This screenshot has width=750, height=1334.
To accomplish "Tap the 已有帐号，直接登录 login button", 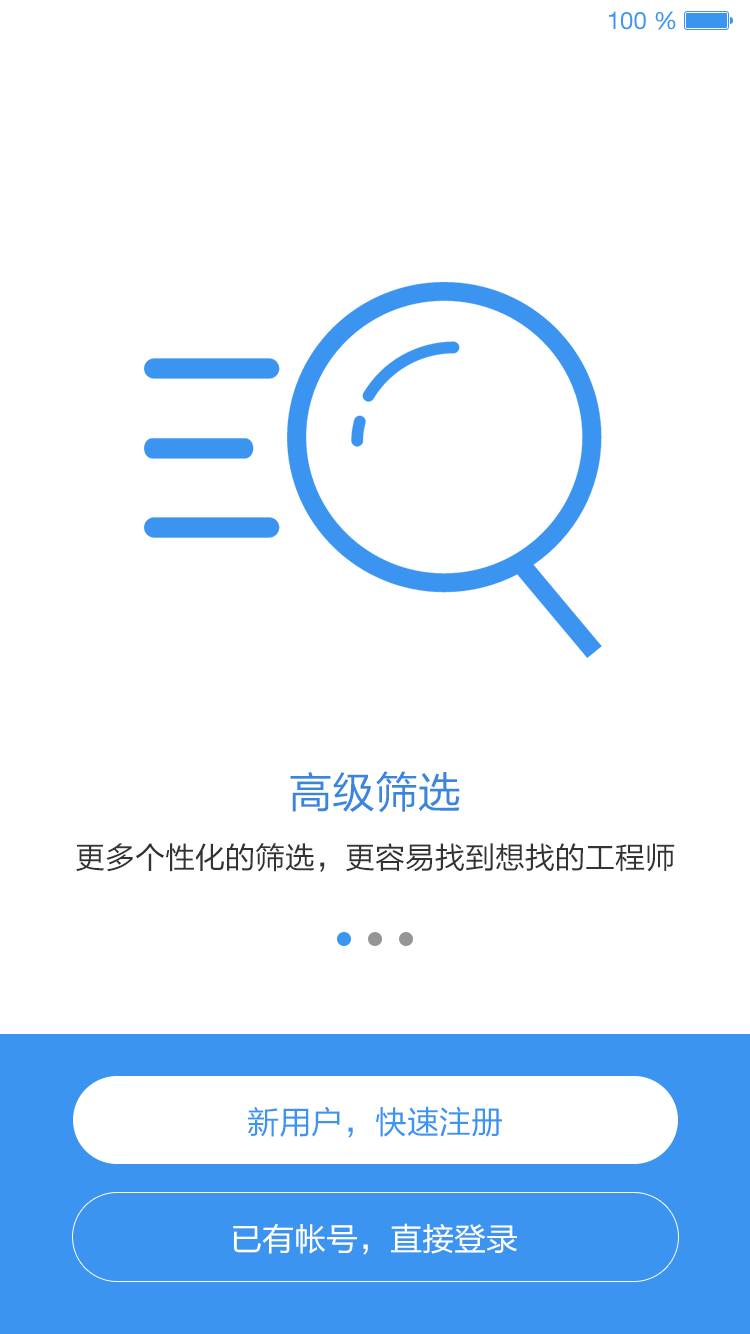I will point(375,1237).
